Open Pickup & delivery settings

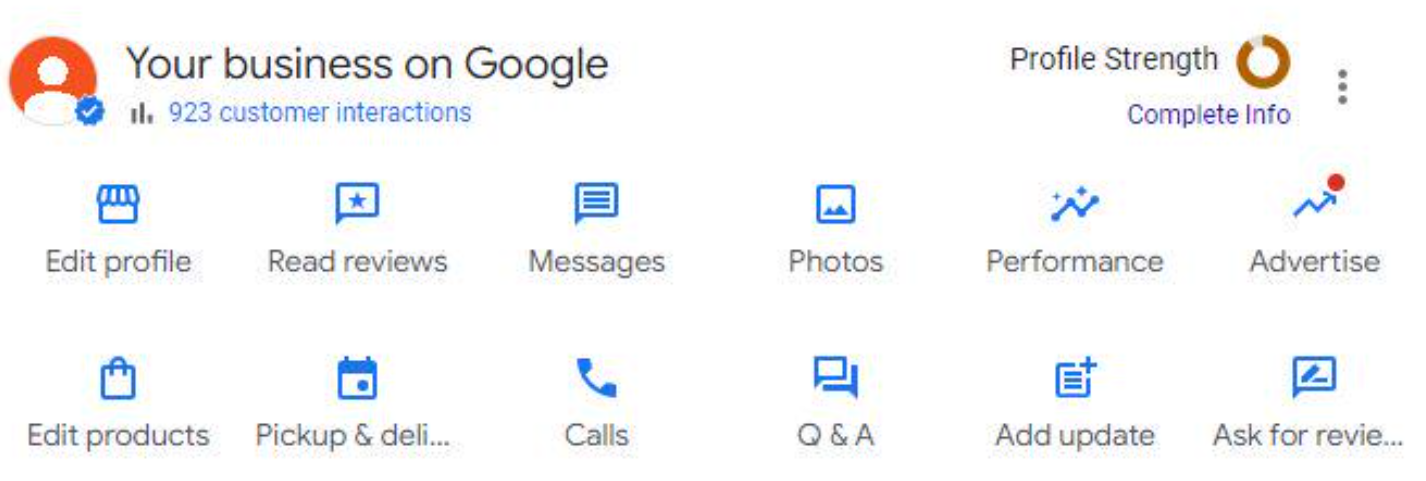tap(355, 402)
